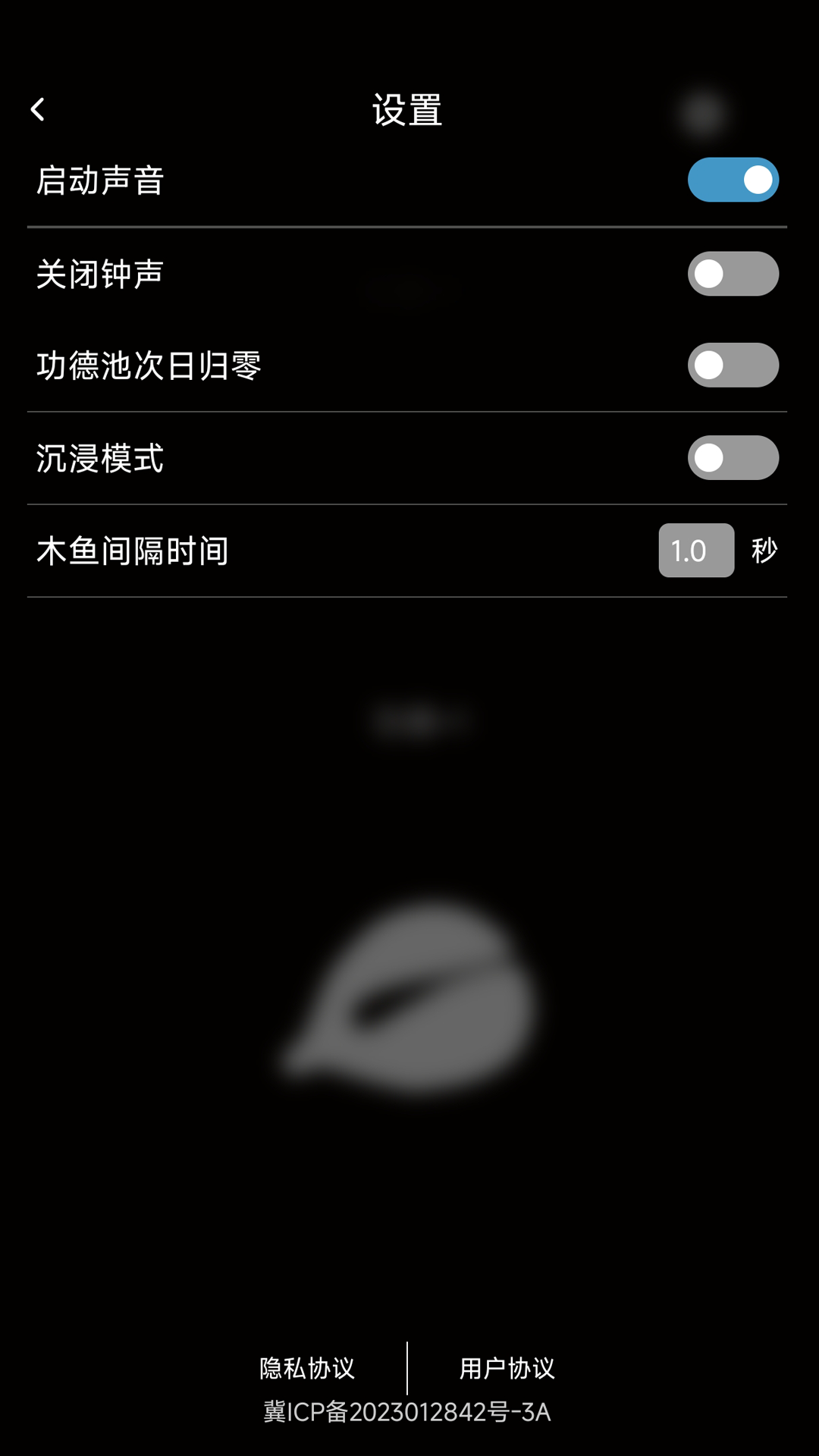Enable 沉浸模式

[733, 458]
